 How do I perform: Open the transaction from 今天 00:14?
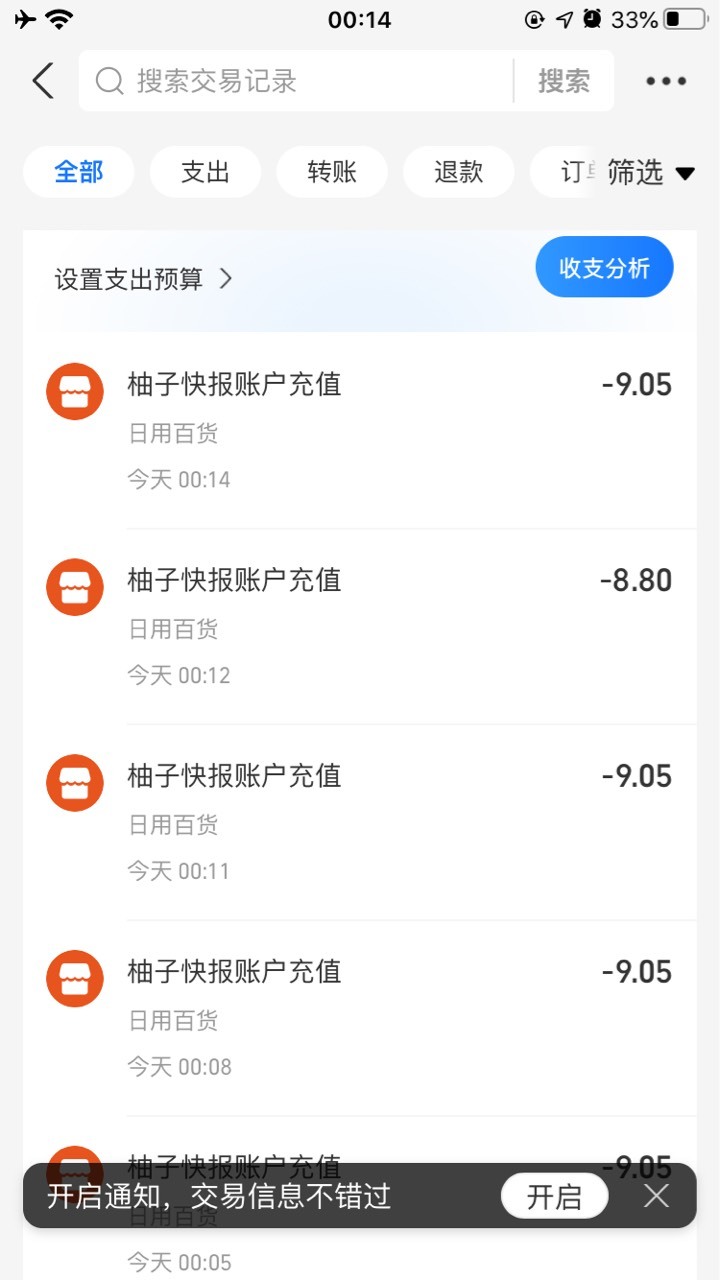(x=360, y=430)
